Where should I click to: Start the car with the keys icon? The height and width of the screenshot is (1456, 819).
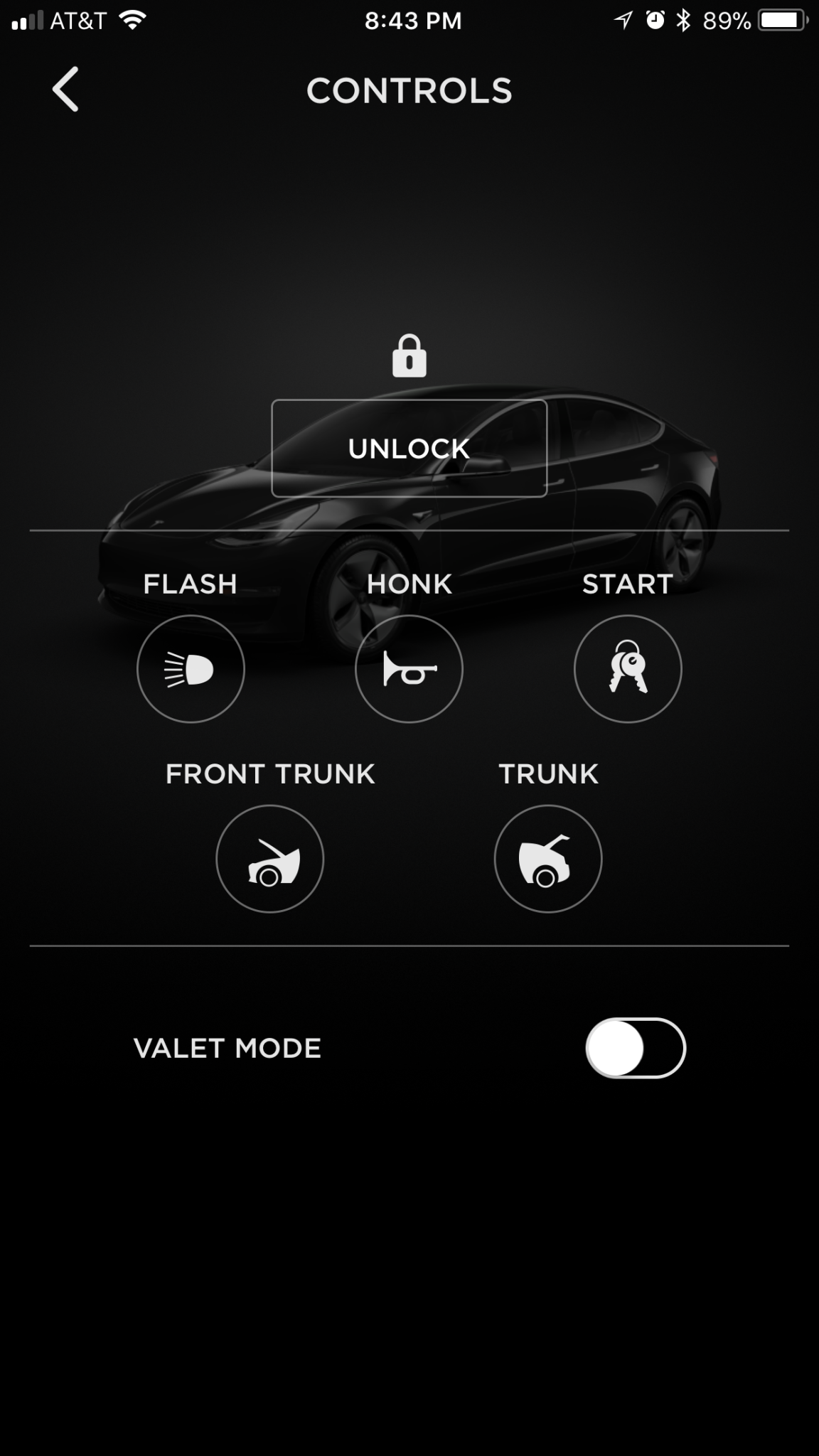pyautogui.click(x=627, y=668)
